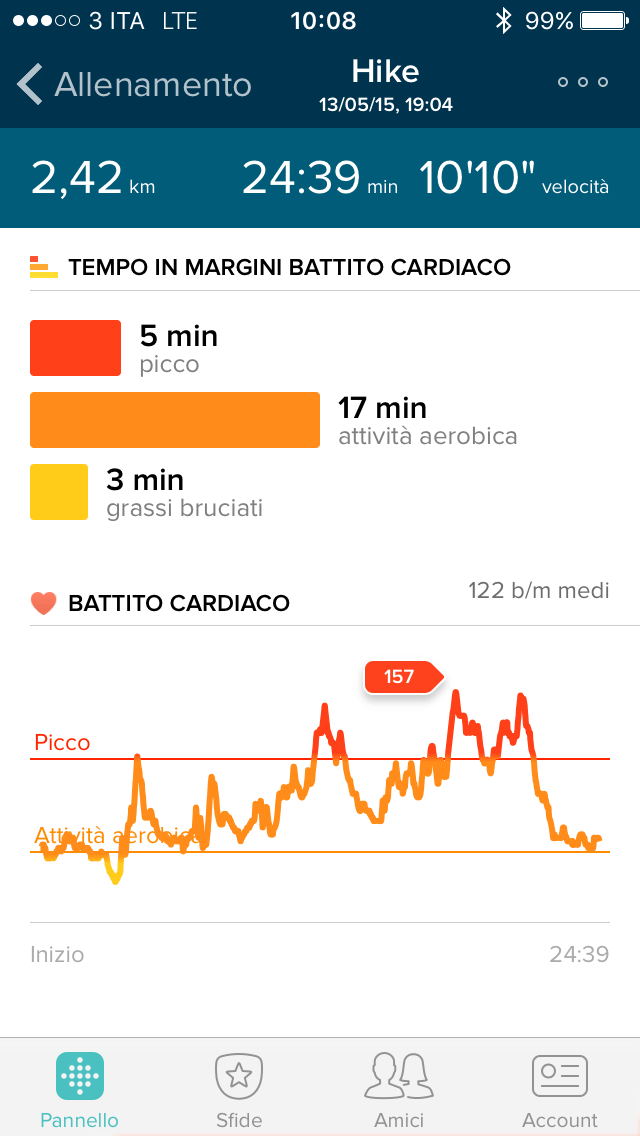Open the three-dot overflow menu
Screen dimensions: 640x1136
tap(583, 82)
